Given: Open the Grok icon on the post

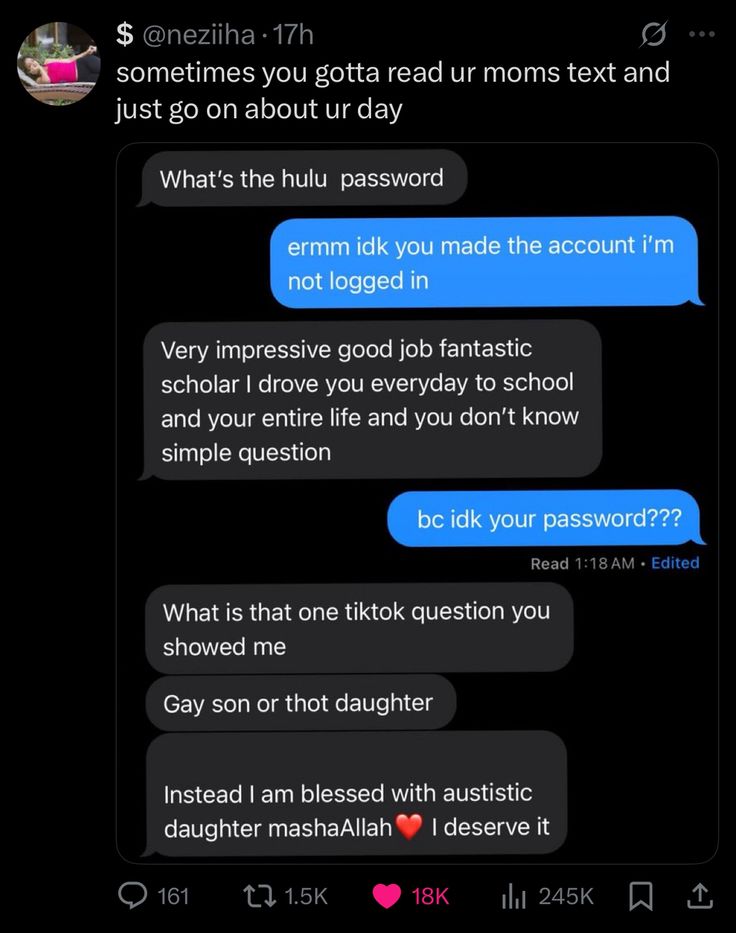Looking at the screenshot, I should coord(653,35).
